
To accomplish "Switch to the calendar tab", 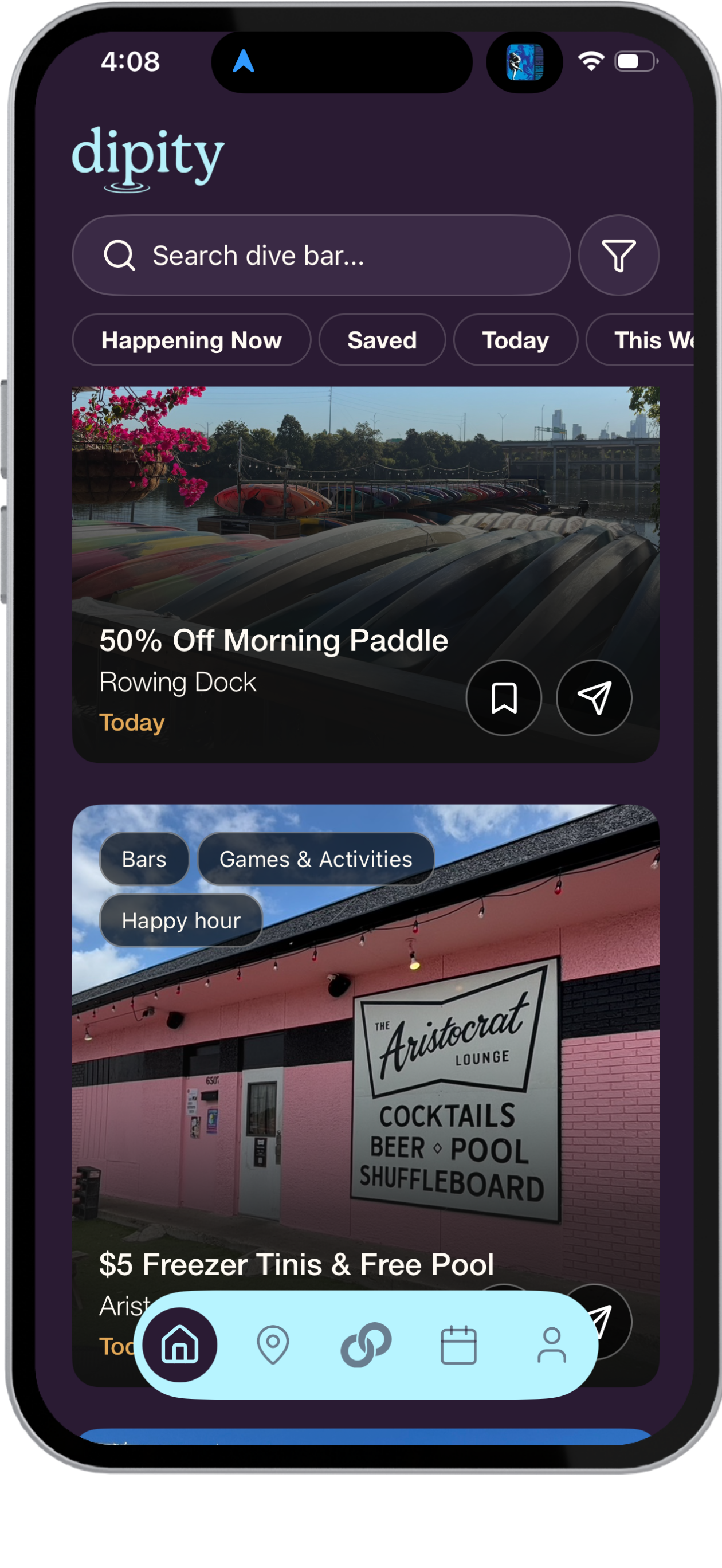I will coord(458,1344).
